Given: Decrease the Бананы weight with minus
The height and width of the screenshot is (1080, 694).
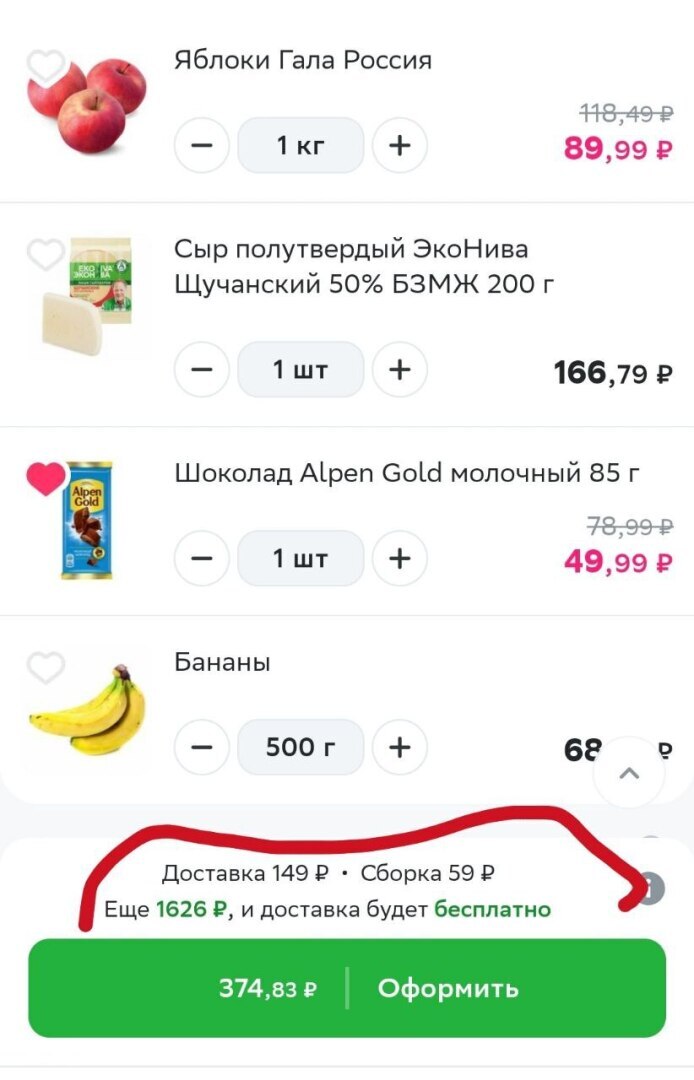Looking at the screenshot, I should [x=202, y=747].
